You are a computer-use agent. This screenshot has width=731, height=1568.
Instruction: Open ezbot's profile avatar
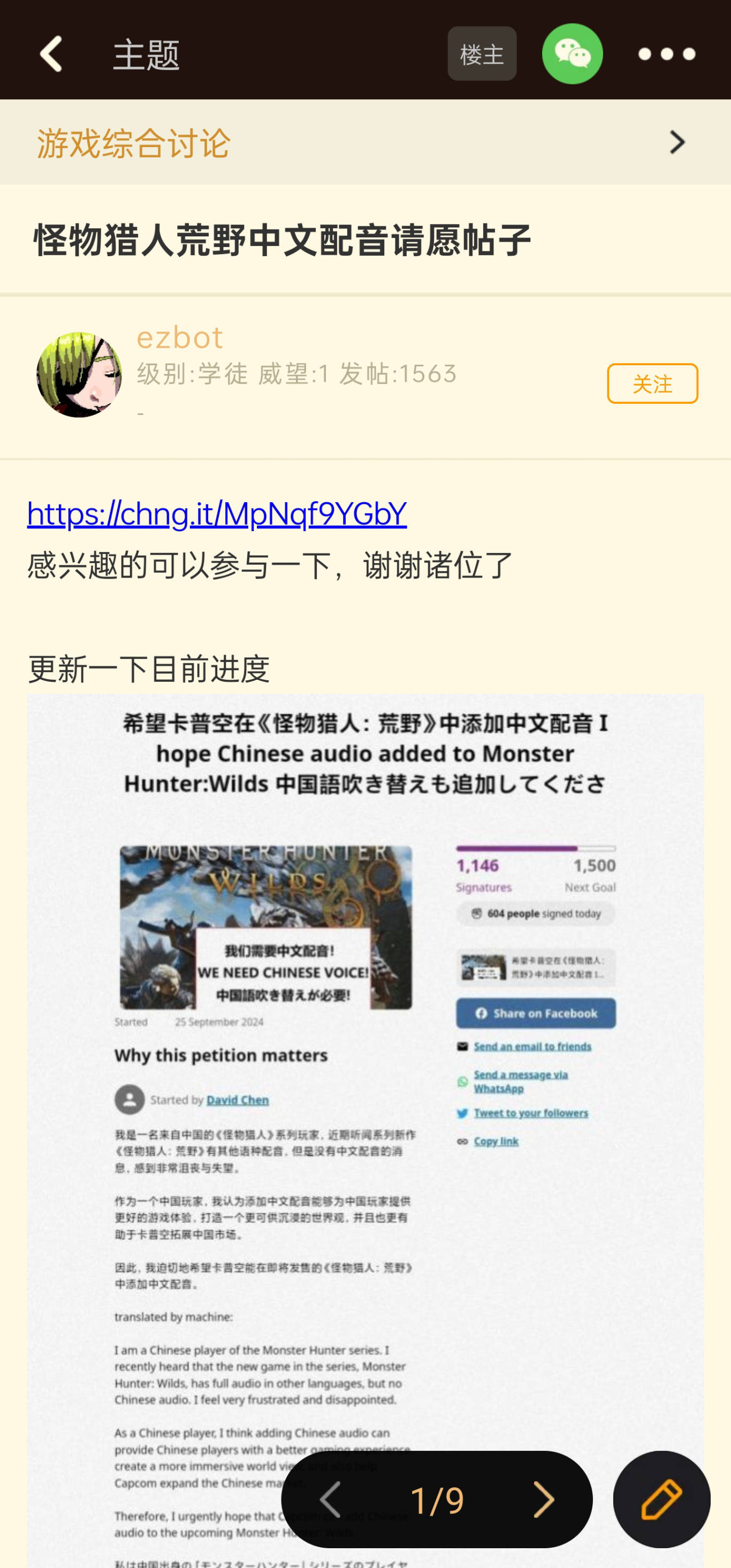pos(79,374)
